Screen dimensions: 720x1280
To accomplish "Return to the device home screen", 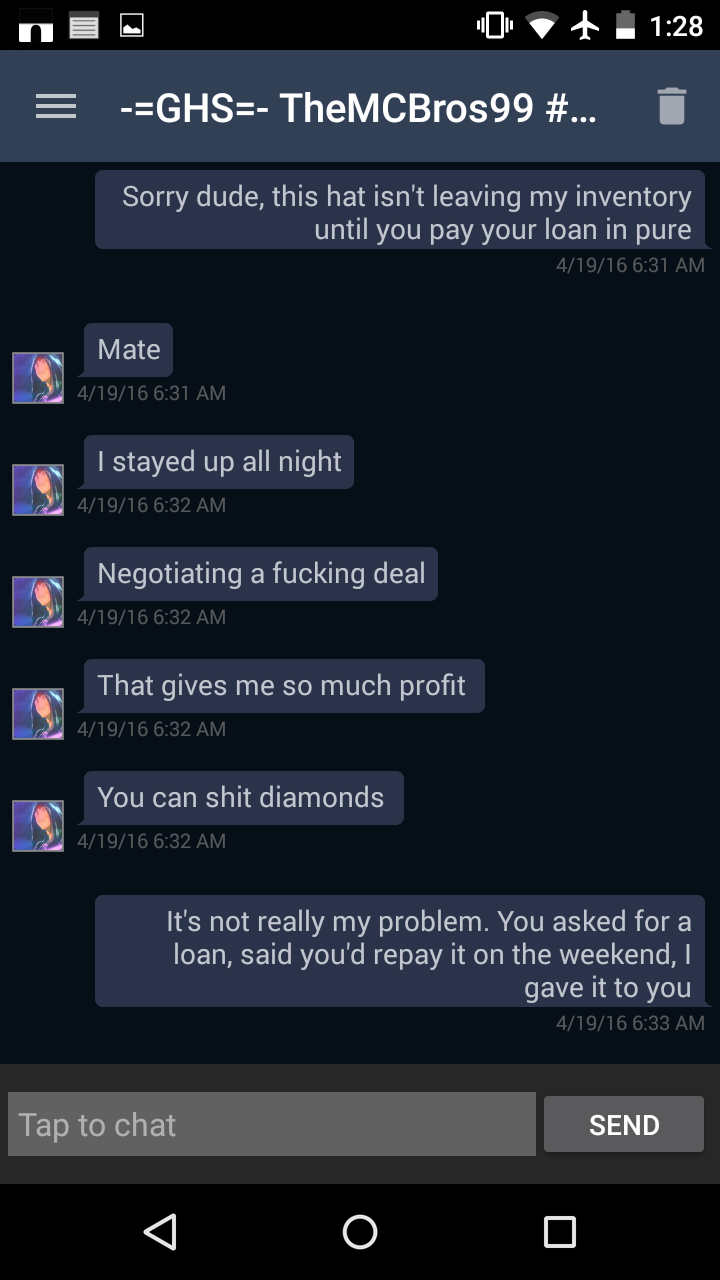I will (360, 1232).
